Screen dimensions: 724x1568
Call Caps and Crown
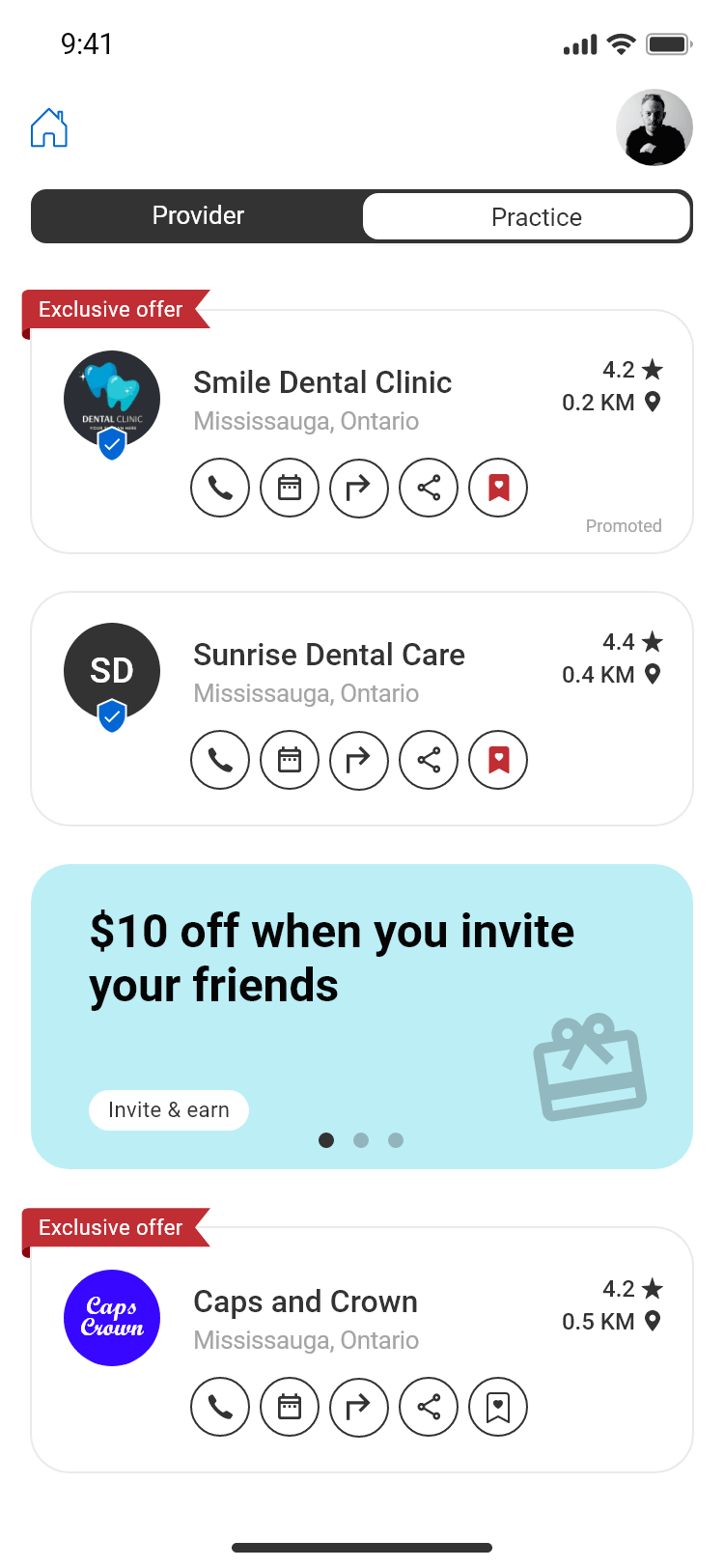[x=220, y=1408]
